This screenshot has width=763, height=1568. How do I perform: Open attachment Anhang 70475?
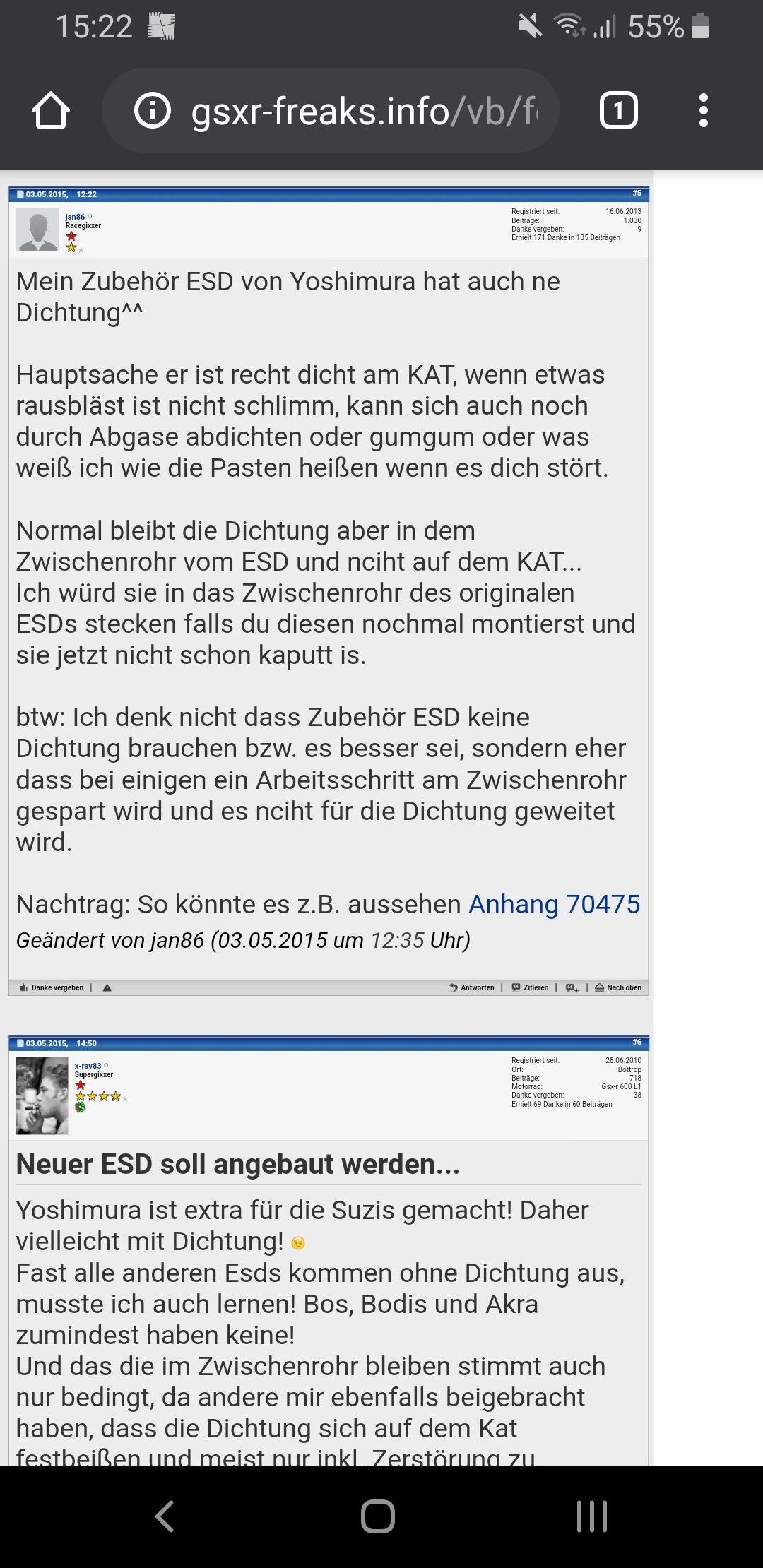click(x=554, y=904)
